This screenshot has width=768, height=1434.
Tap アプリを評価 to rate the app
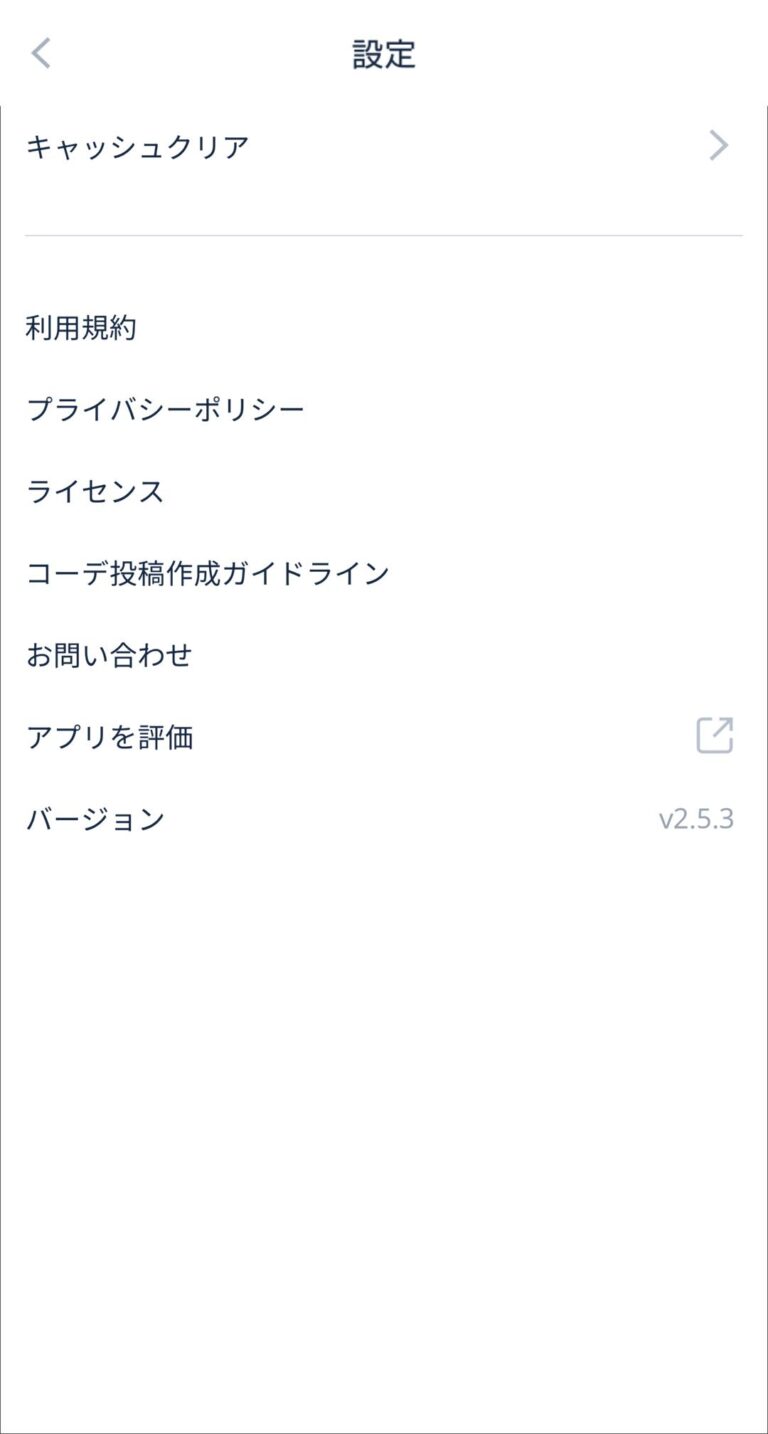384,737
